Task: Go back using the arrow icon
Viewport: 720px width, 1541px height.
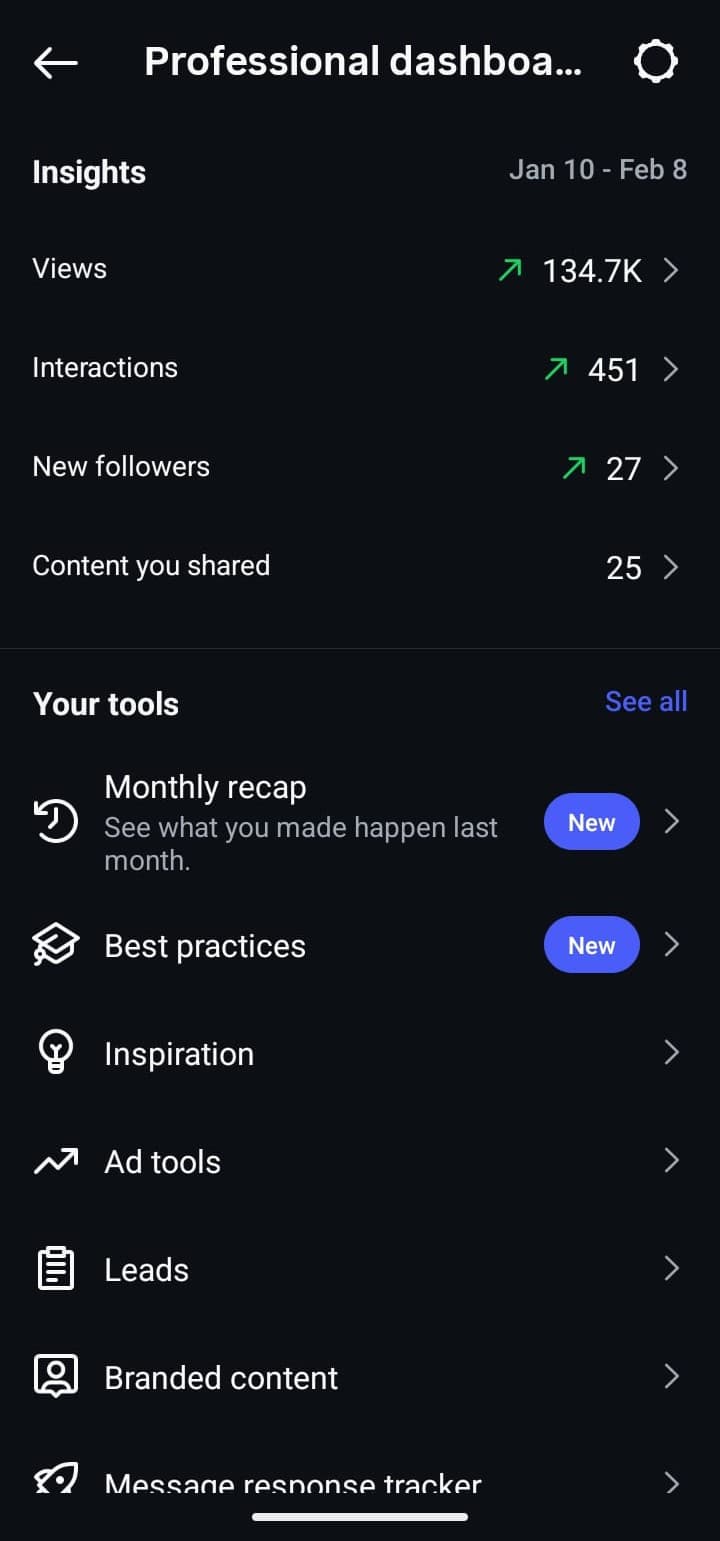Action: (55, 63)
